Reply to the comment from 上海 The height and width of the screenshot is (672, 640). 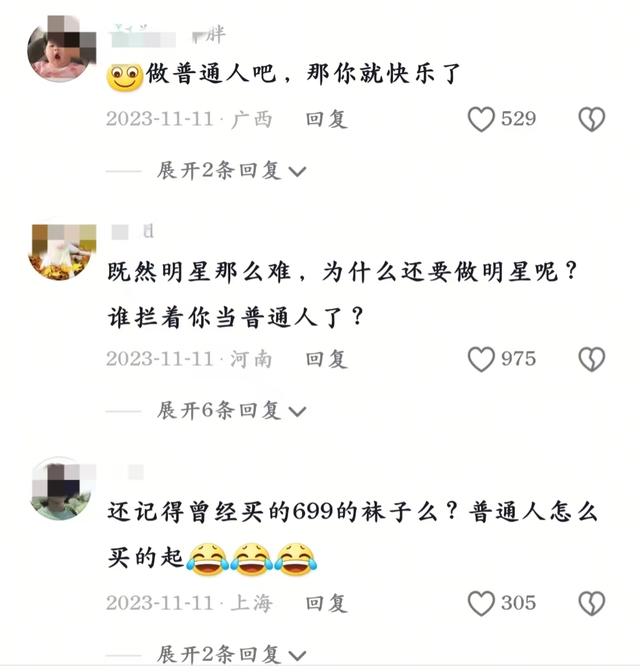326,603
